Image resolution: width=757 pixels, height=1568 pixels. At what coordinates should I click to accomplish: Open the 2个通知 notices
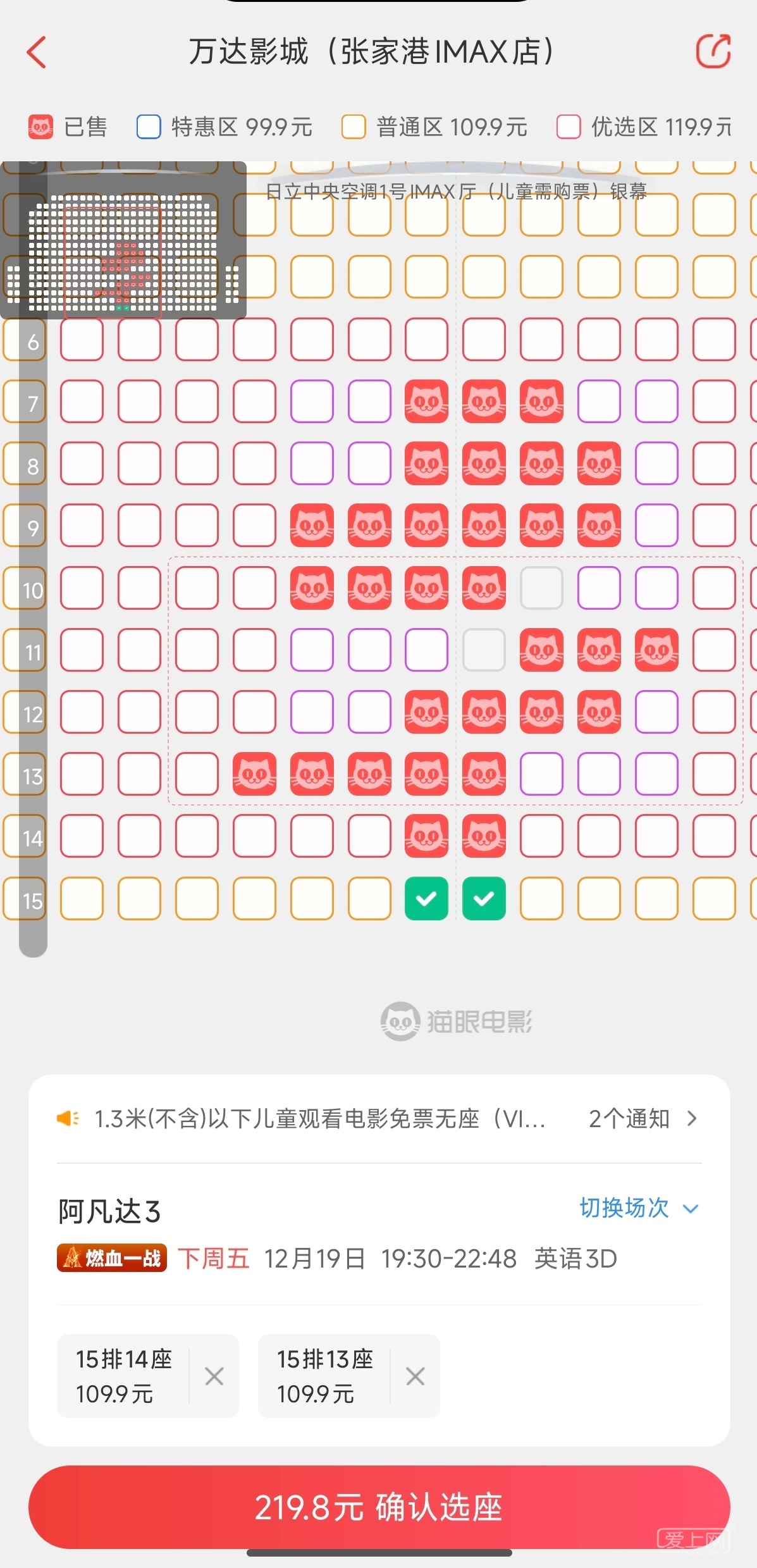click(642, 1118)
